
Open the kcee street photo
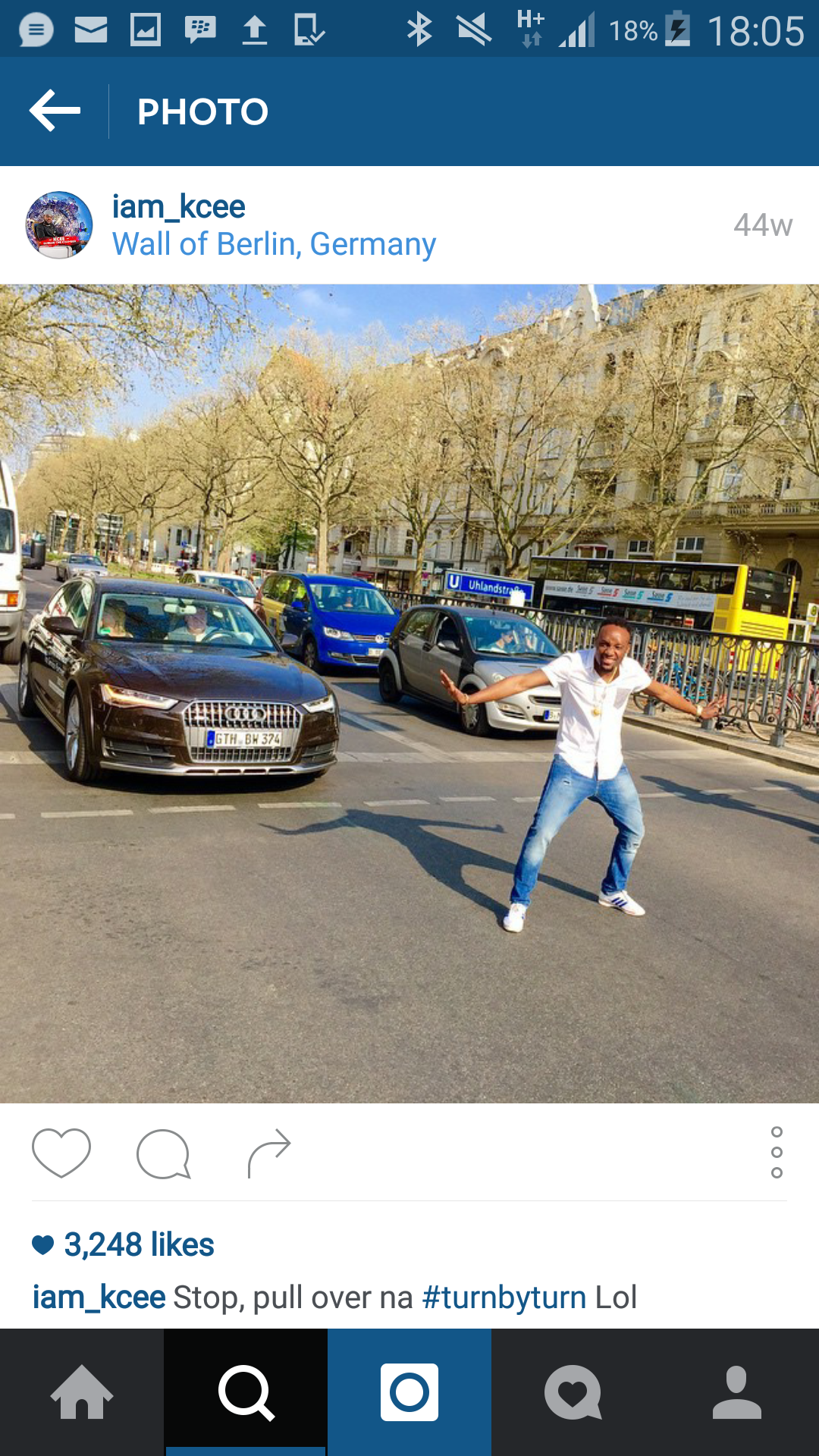click(409, 694)
